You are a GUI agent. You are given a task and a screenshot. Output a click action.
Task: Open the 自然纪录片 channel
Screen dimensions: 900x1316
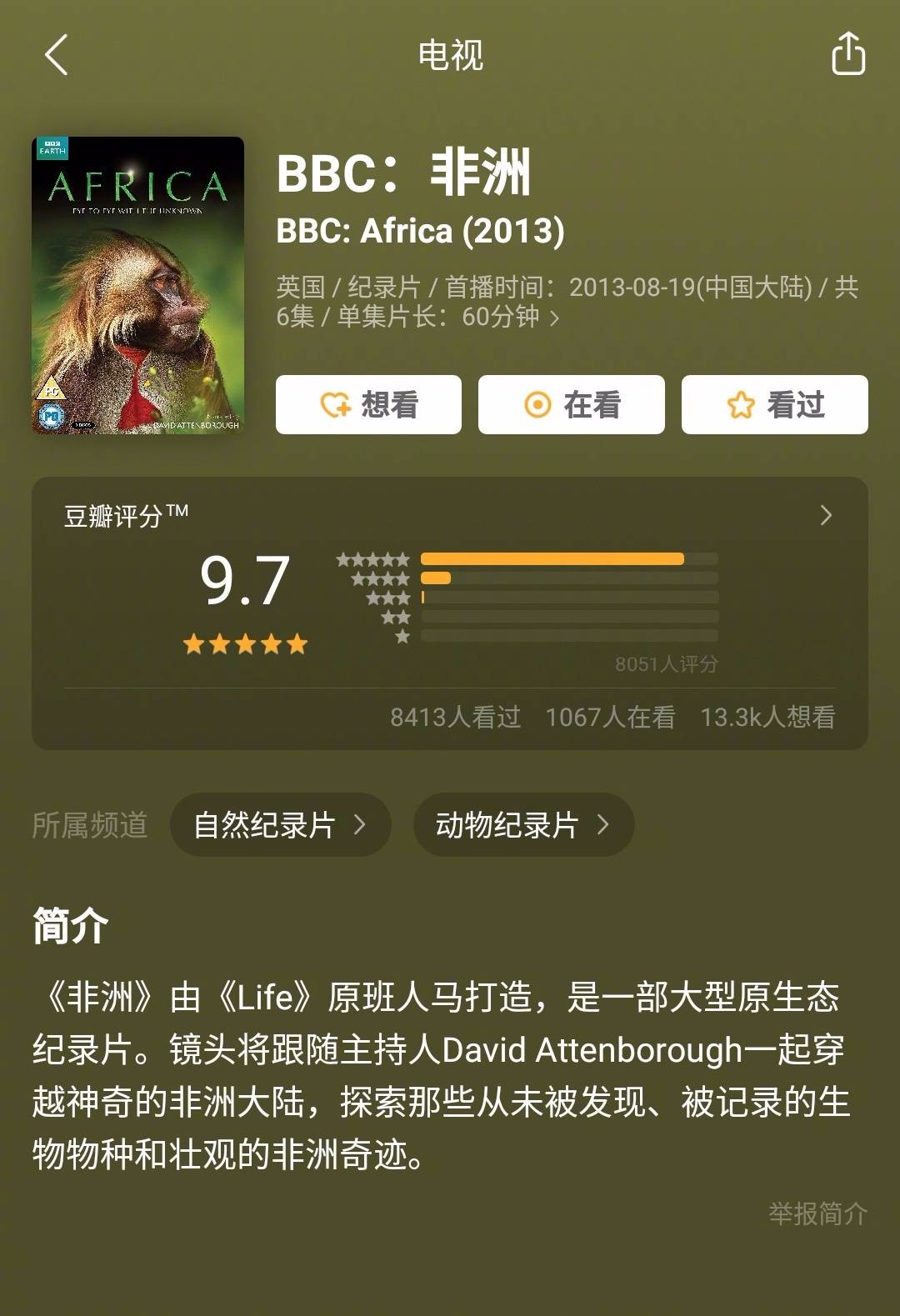tap(280, 825)
